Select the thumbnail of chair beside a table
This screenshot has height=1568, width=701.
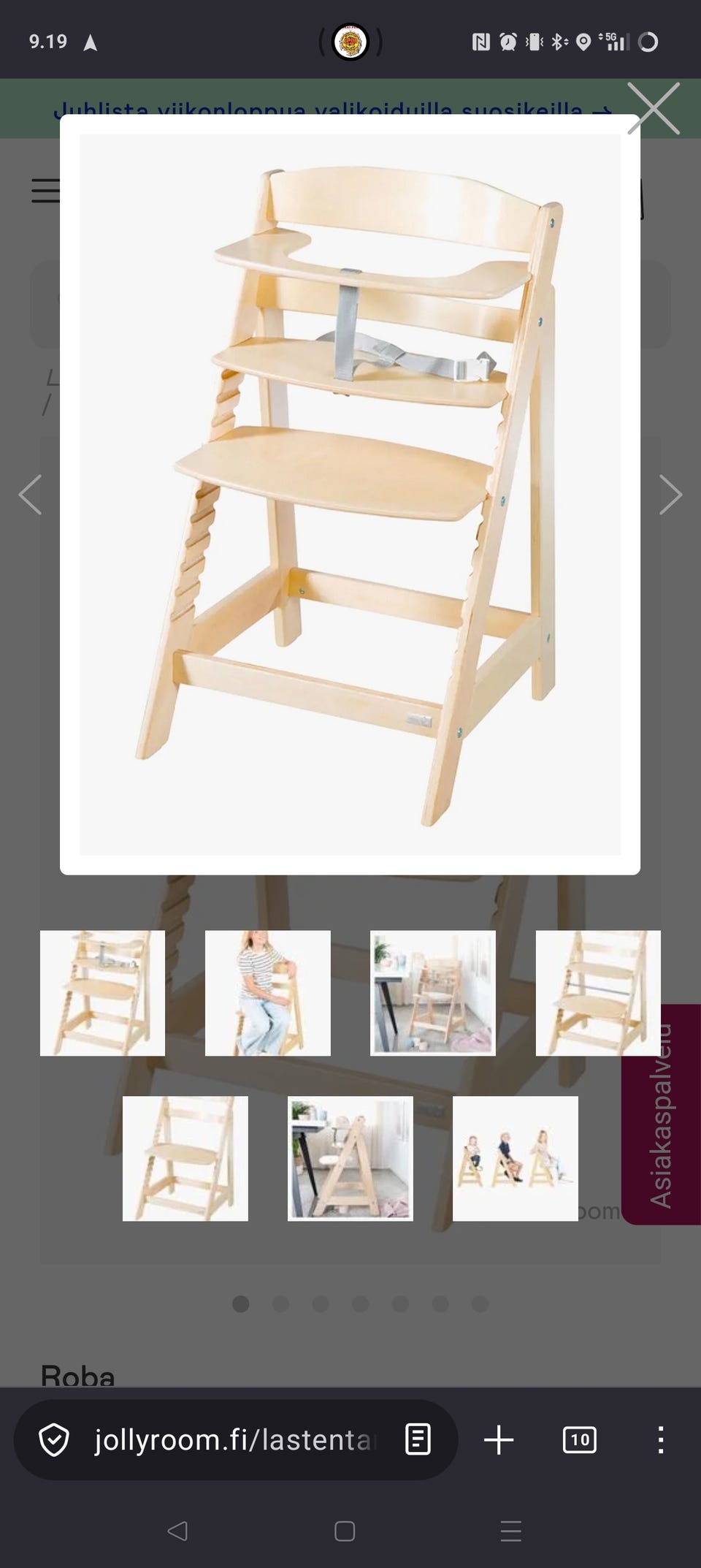tap(433, 993)
